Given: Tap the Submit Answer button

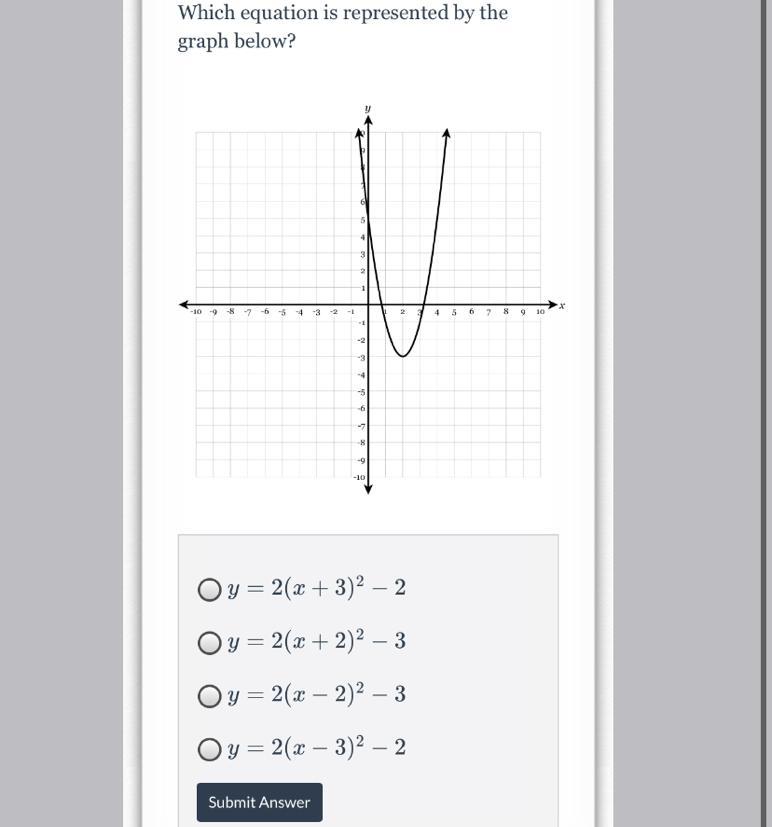Looking at the screenshot, I should (x=259, y=802).
